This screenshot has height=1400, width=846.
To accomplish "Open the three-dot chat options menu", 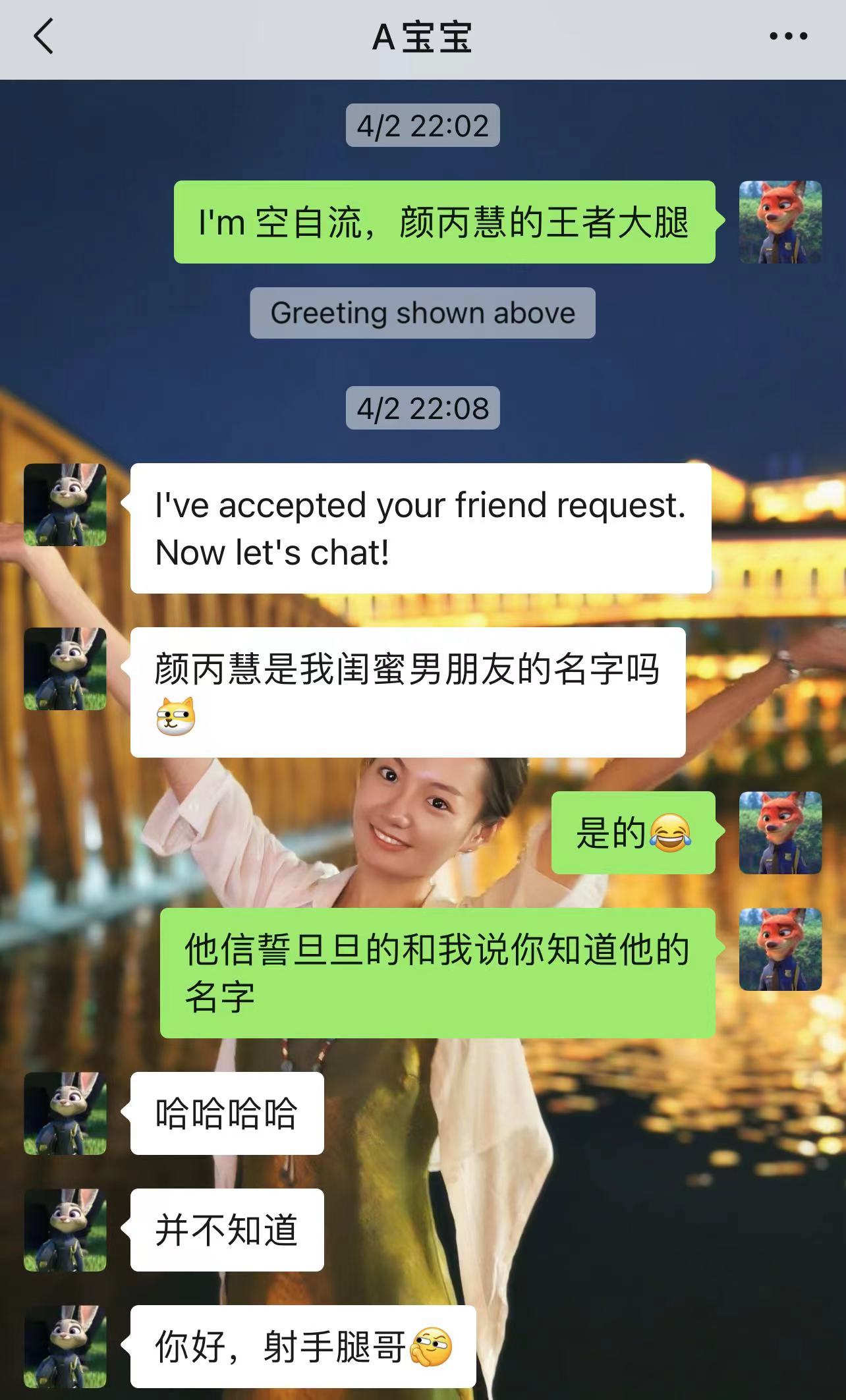I will tap(788, 36).
